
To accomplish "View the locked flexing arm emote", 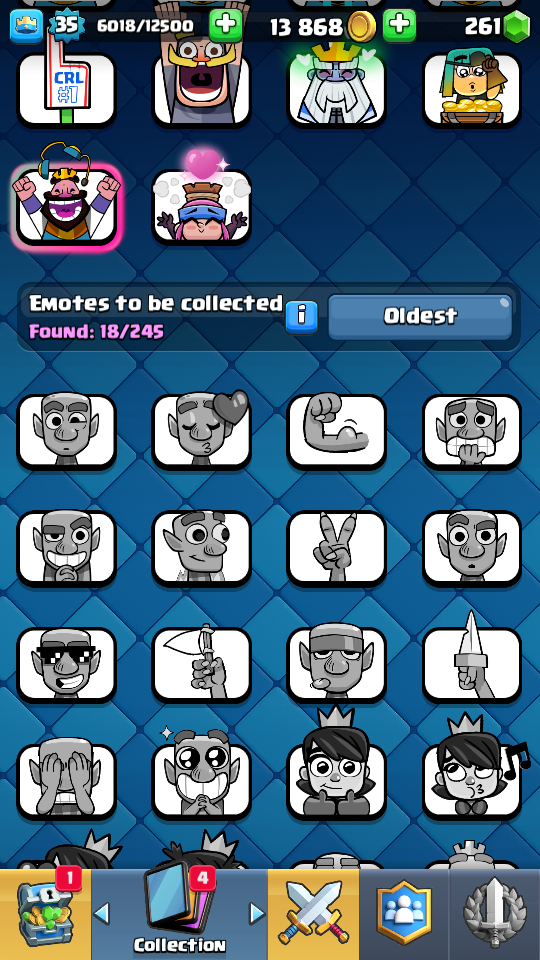I will [337, 432].
